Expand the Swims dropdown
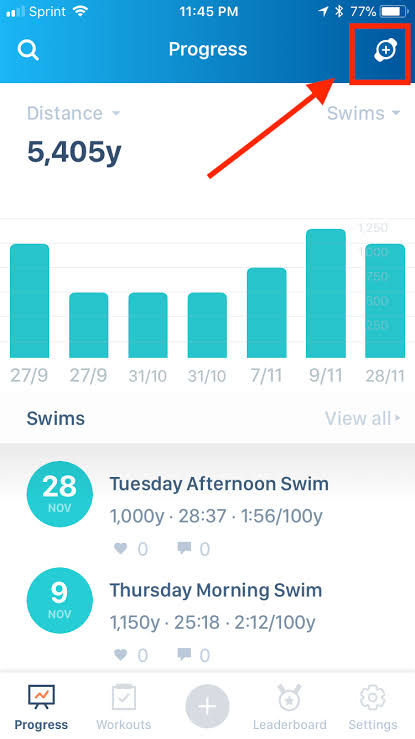 (x=363, y=113)
